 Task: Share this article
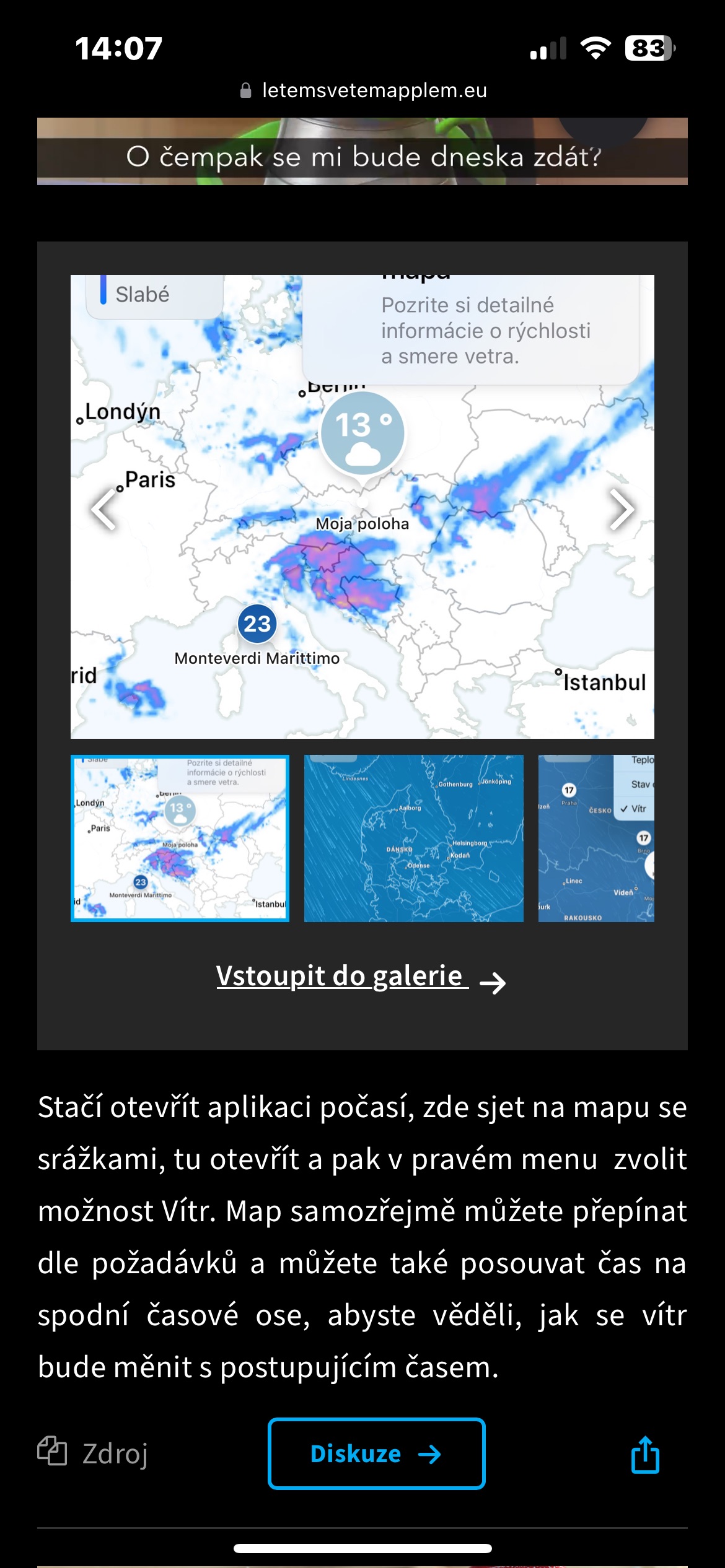point(645,1453)
